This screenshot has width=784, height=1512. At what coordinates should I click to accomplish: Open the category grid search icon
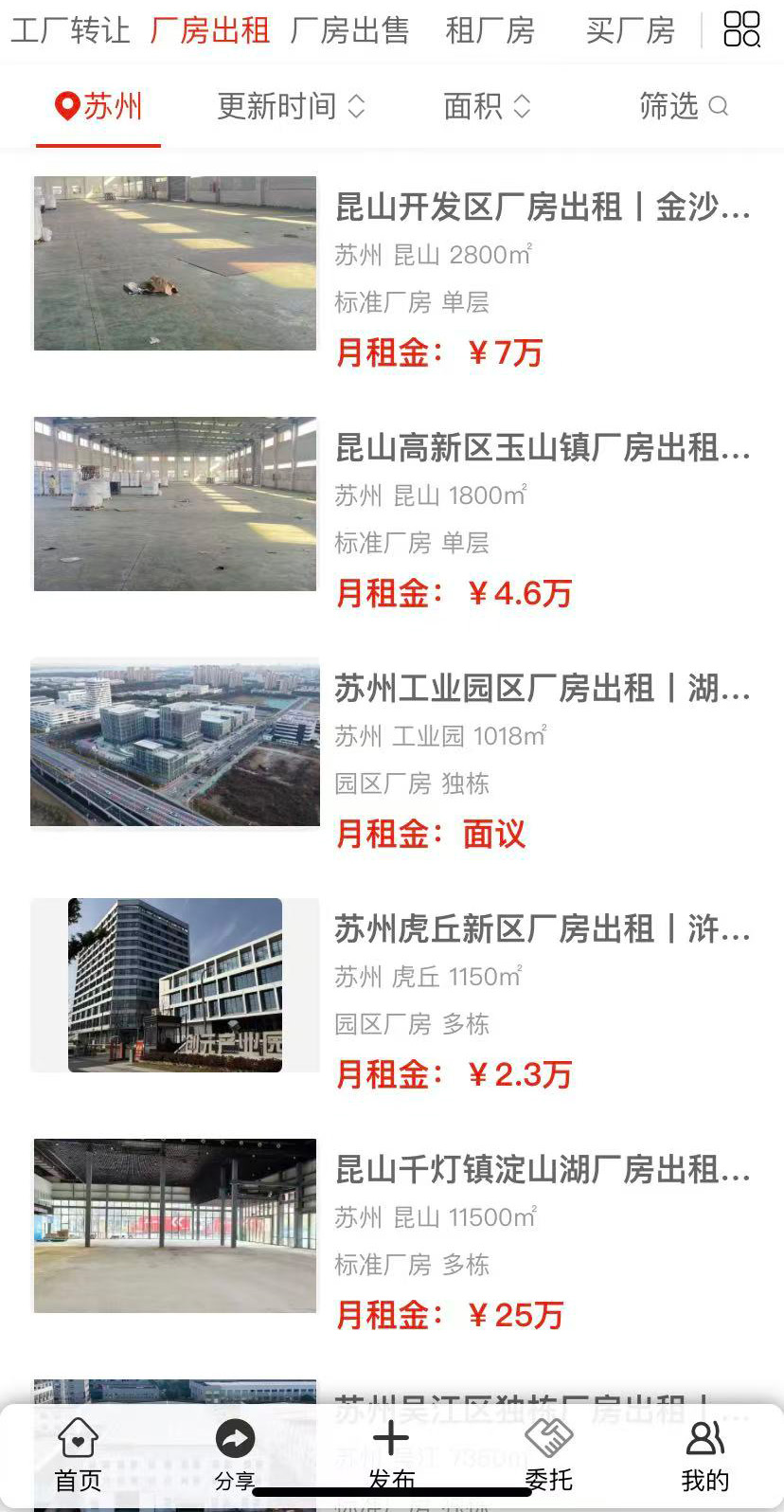point(741,29)
